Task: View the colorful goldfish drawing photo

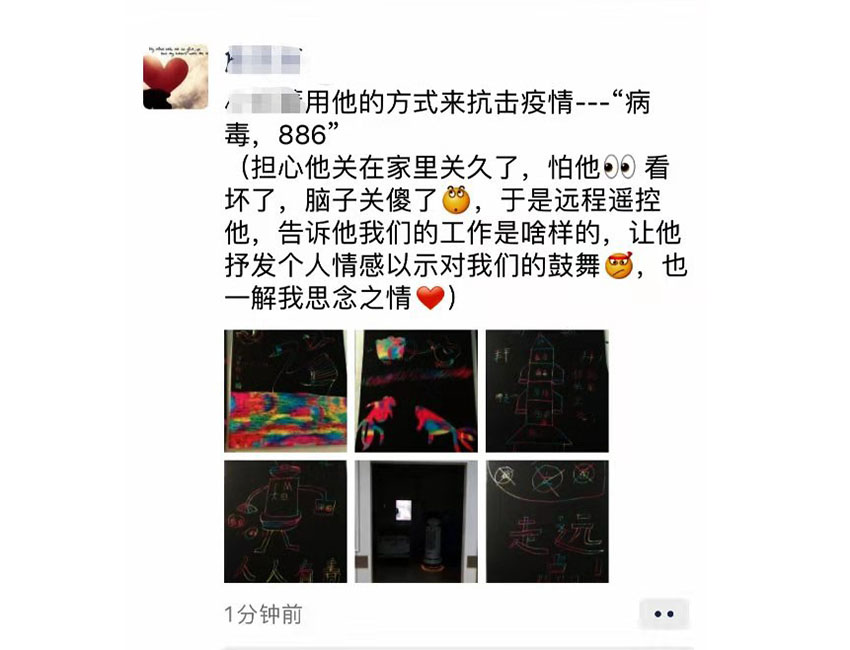Action: (x=416, y=391)
